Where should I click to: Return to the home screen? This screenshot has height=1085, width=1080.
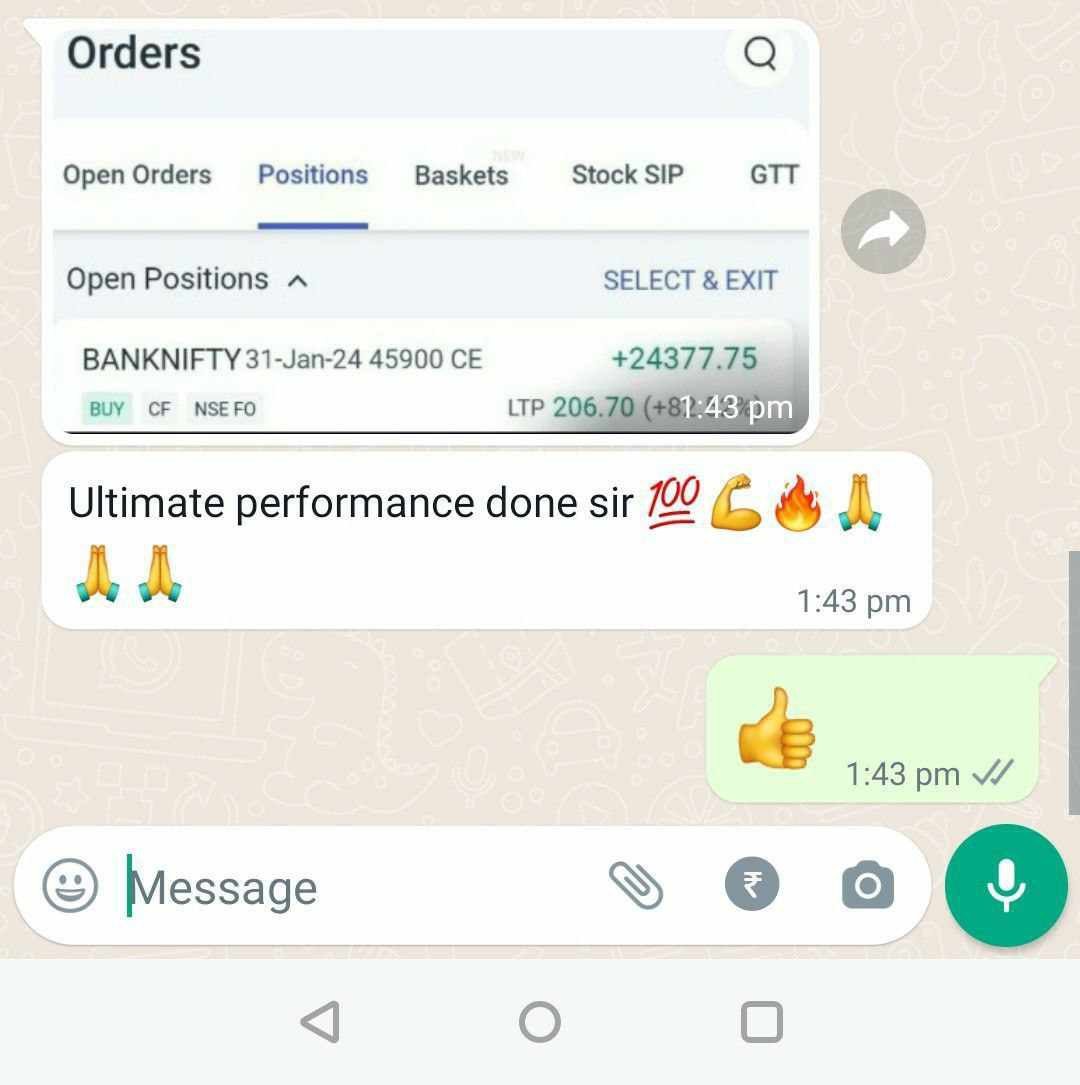pos(540,1022)
